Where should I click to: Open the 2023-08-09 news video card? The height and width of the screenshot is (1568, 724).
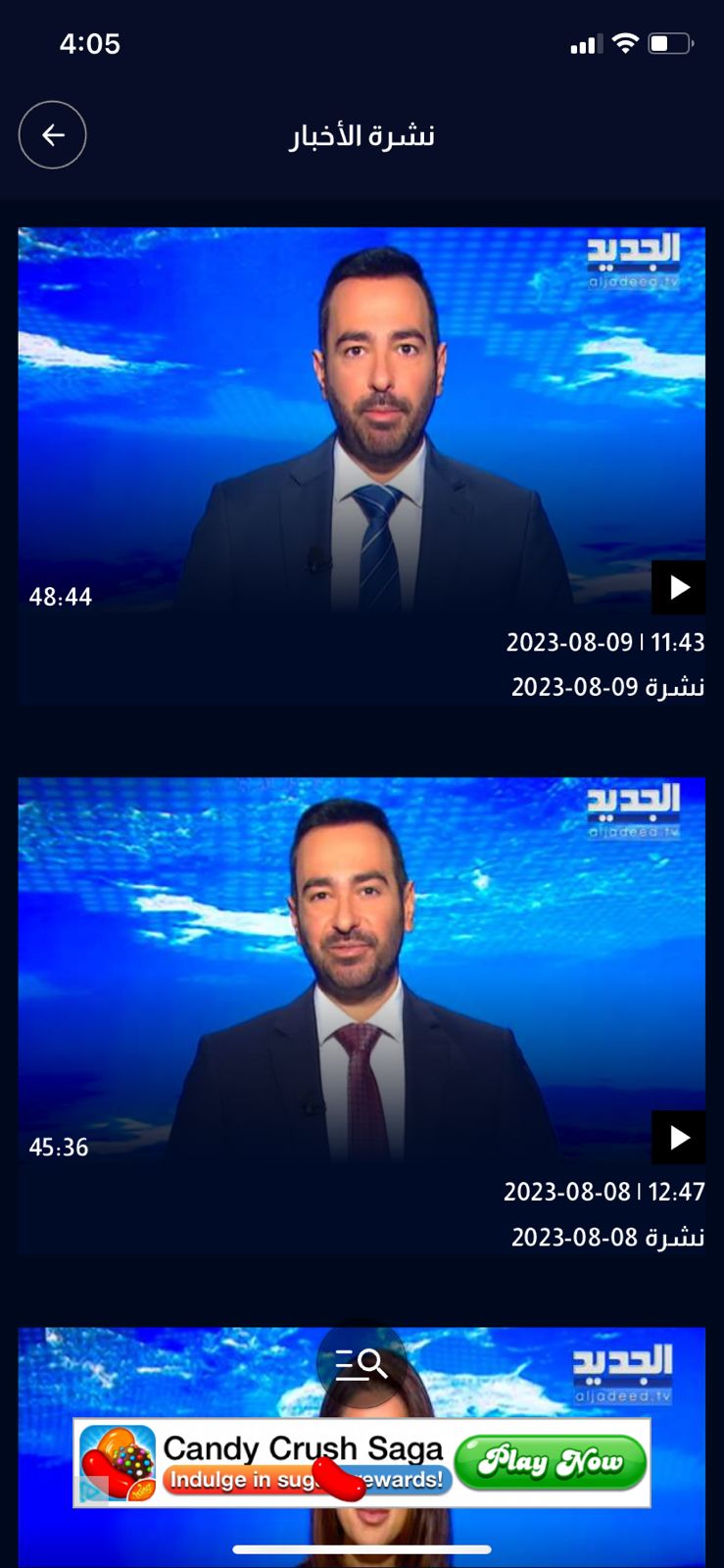(361, 421)
